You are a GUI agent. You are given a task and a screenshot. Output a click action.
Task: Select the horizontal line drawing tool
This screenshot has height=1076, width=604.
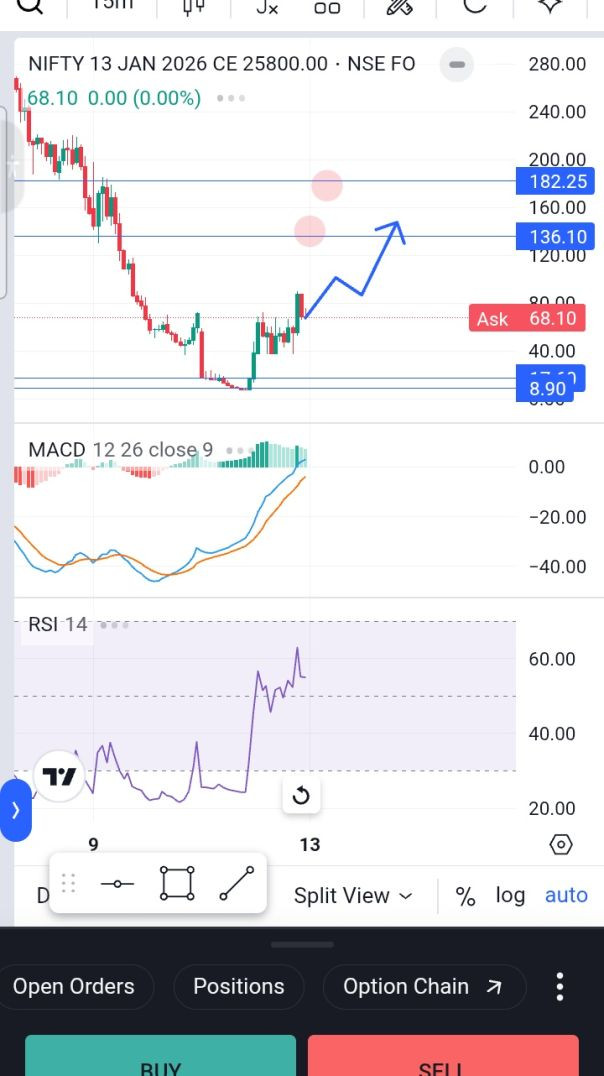(117, 884)
